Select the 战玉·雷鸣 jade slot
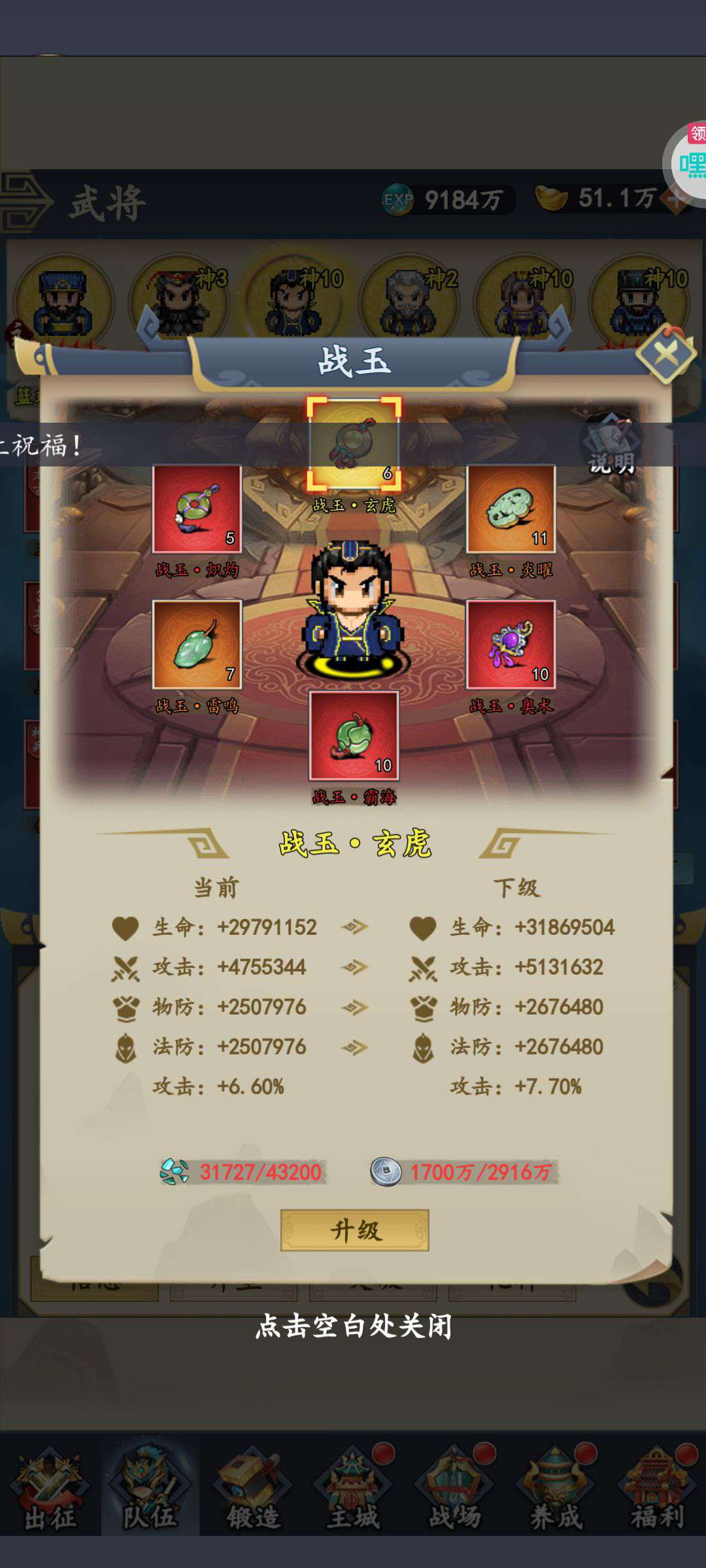 coord(197,645)
